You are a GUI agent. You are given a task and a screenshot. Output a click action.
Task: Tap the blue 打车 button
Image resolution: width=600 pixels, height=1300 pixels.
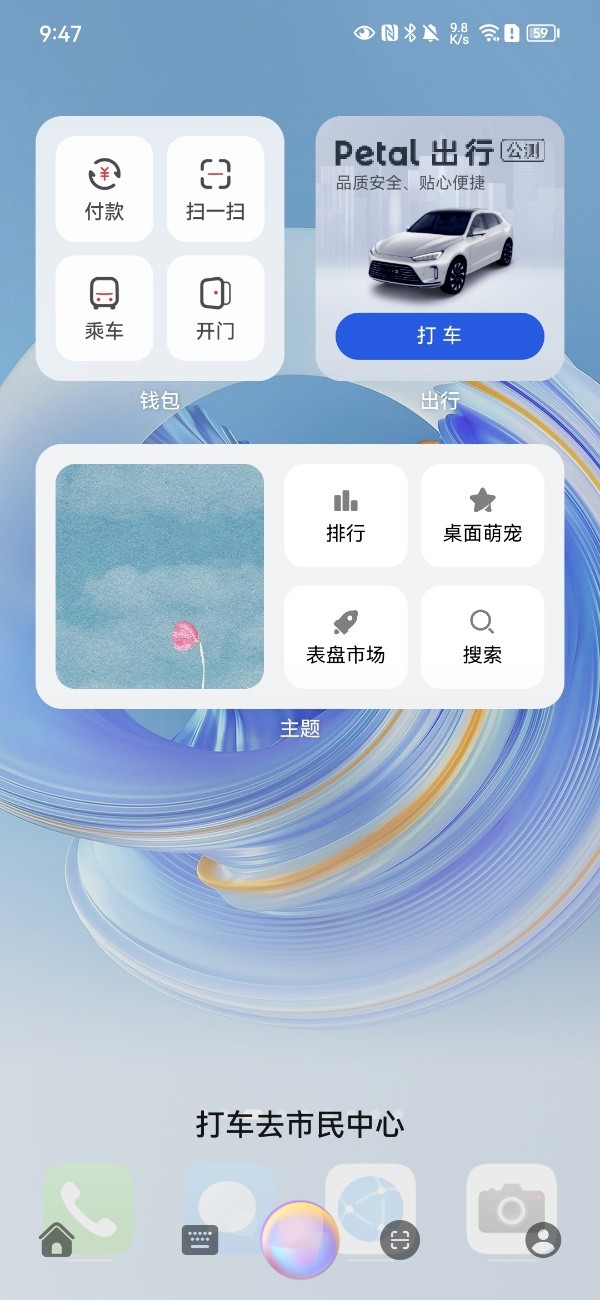click(439, 336)
